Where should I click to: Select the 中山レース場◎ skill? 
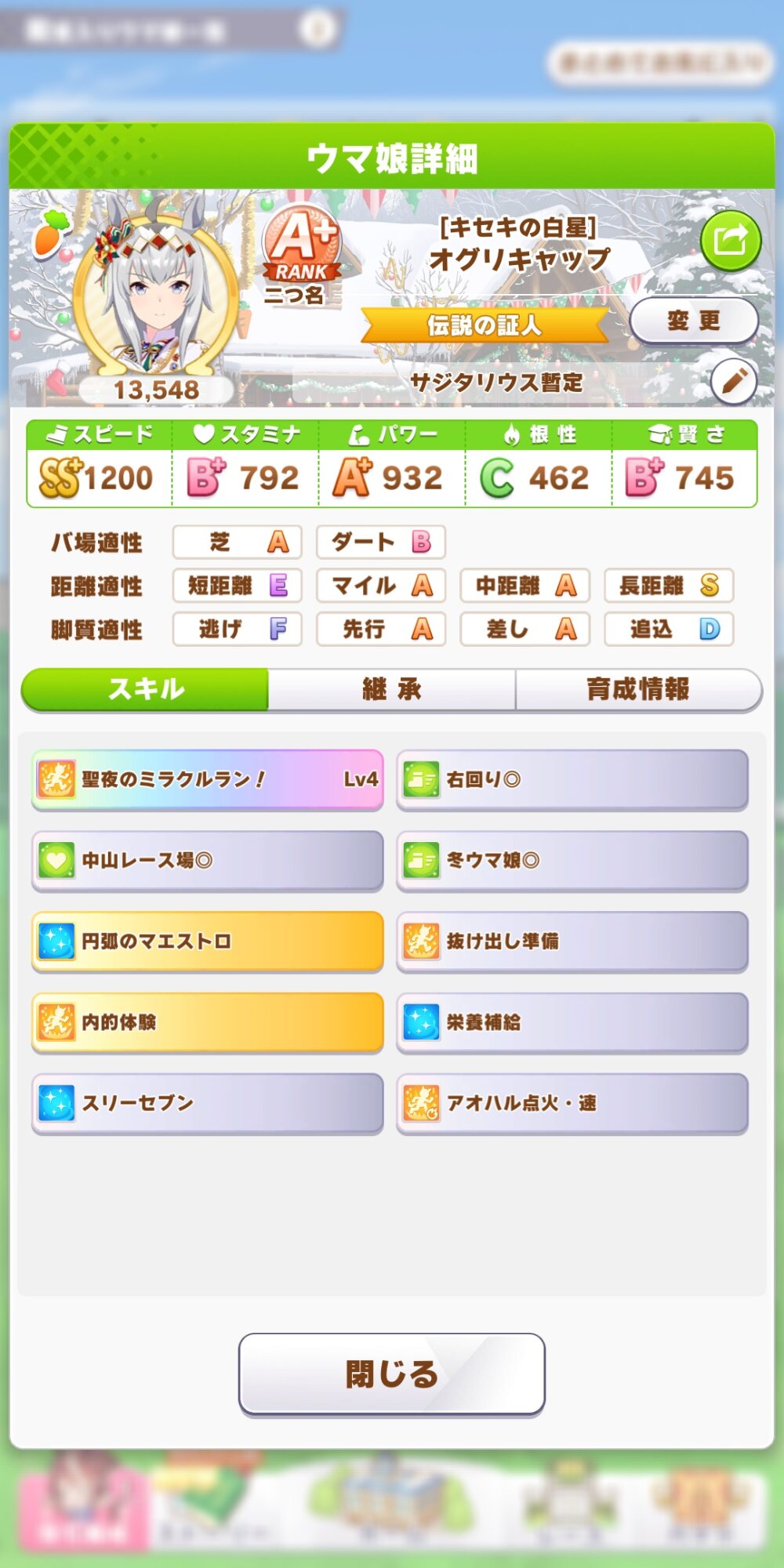click(208, 861)
